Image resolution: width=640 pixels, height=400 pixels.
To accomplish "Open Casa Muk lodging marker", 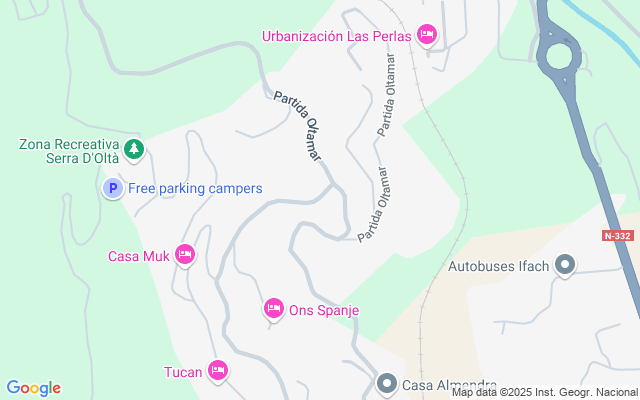I will click(184, 255).
